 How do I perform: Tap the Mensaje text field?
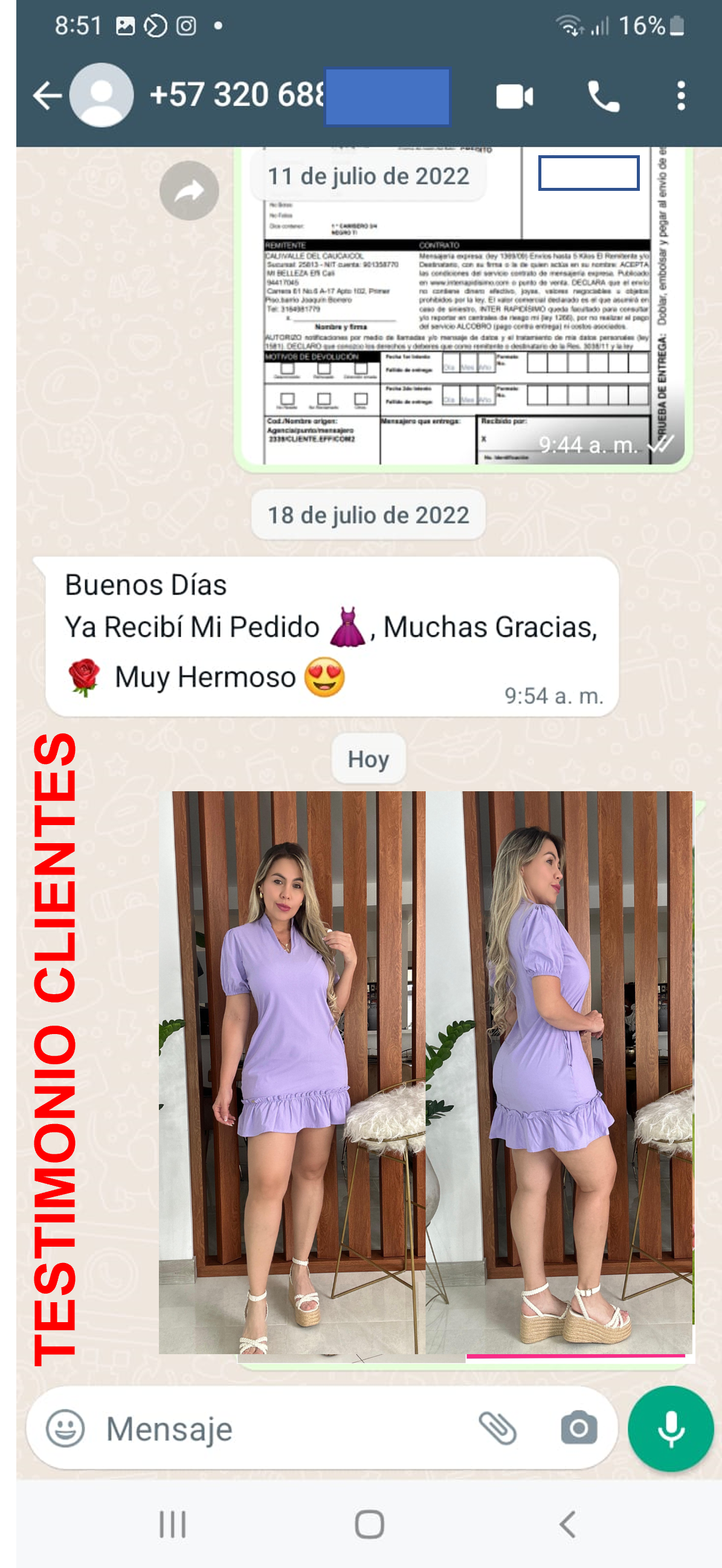coord(274,1428)
